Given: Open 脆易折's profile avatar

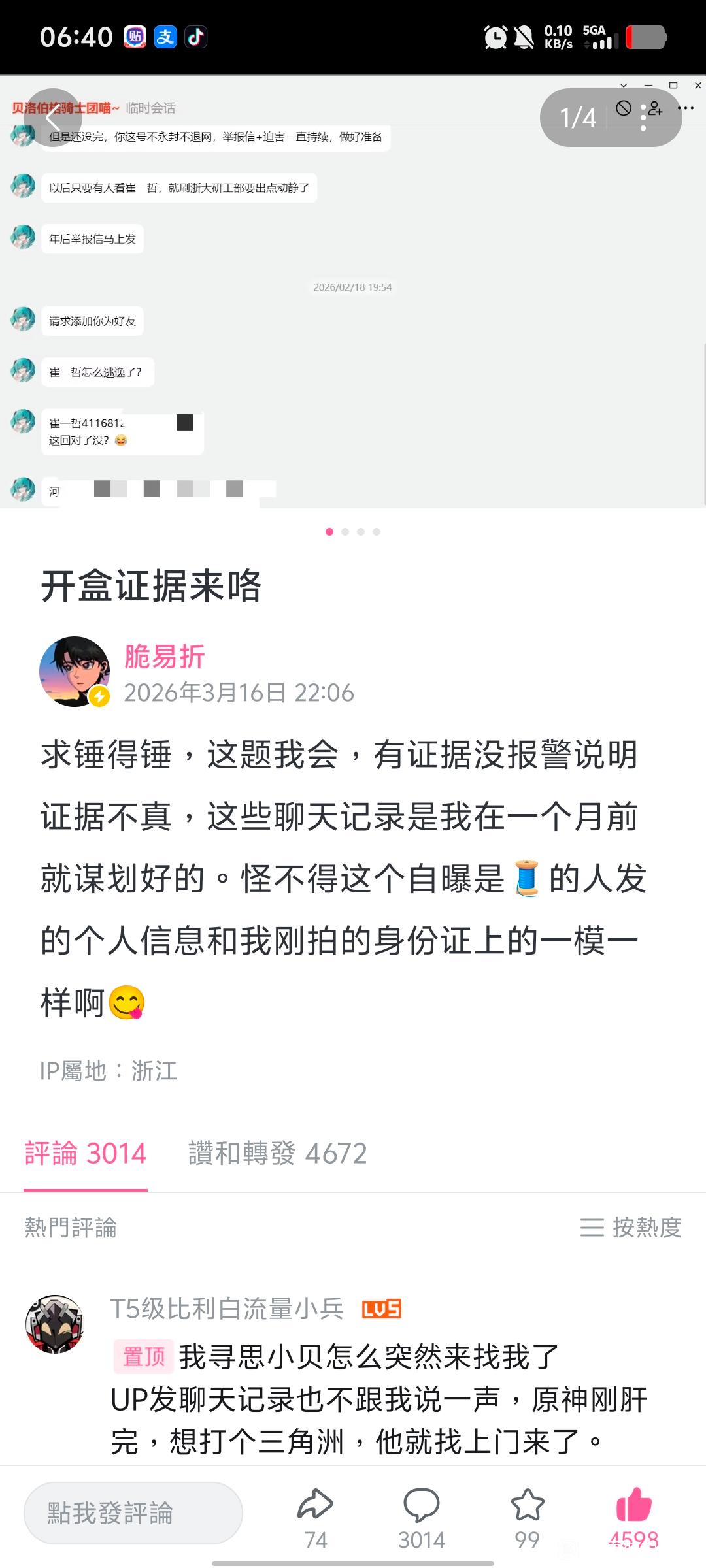Looking at the screenshot, I should (75, 672).
